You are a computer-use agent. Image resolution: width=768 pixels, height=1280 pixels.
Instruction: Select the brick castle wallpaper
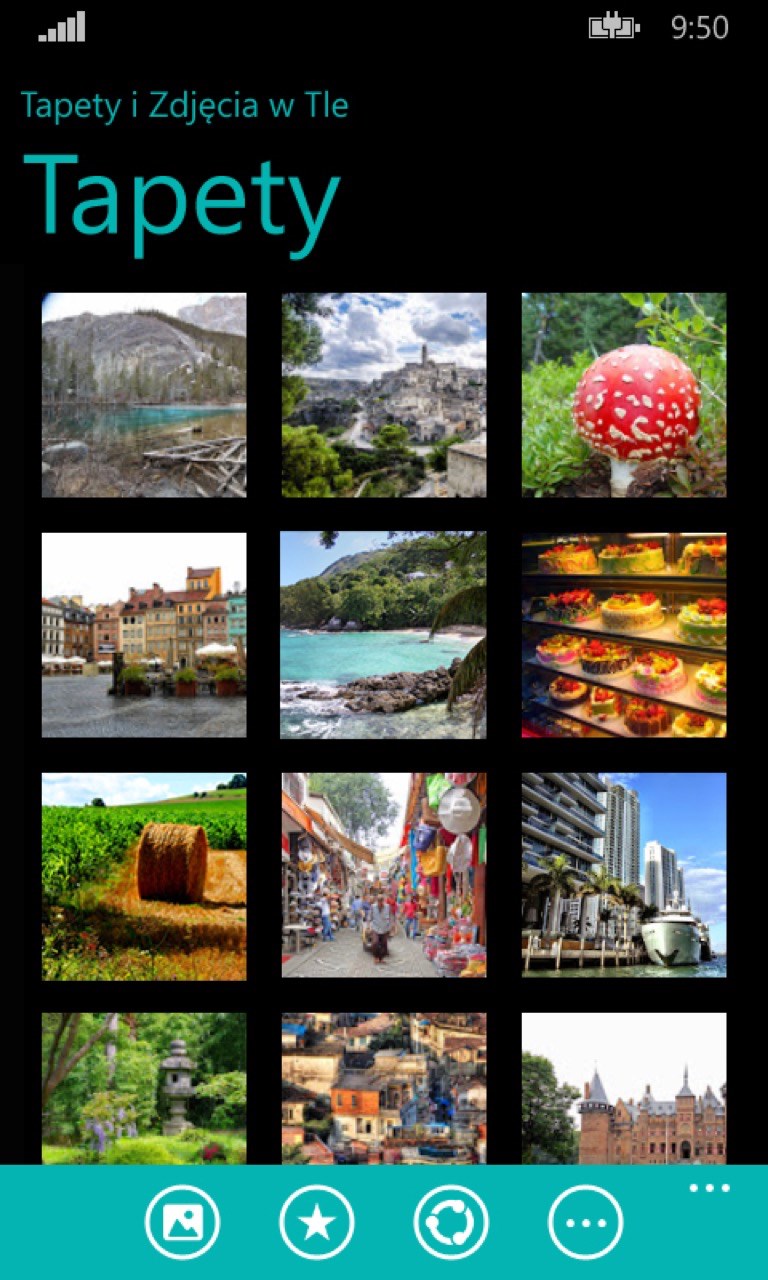click(x=624, y=1088)
